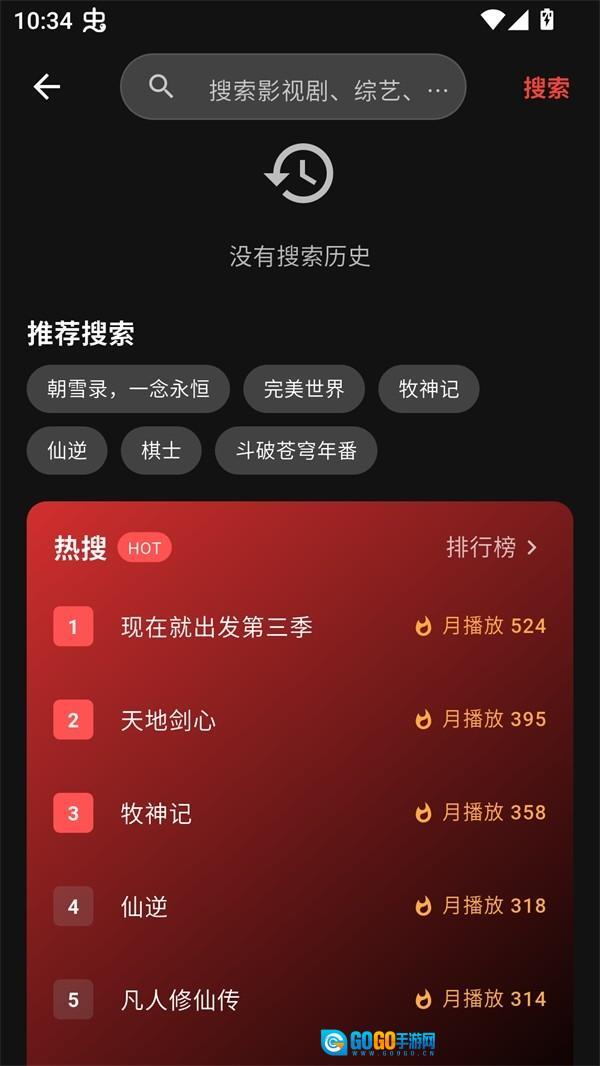Choose the 仙逆 recommended search chip
The image size is (600, 1066).
(x=67, y=450)
